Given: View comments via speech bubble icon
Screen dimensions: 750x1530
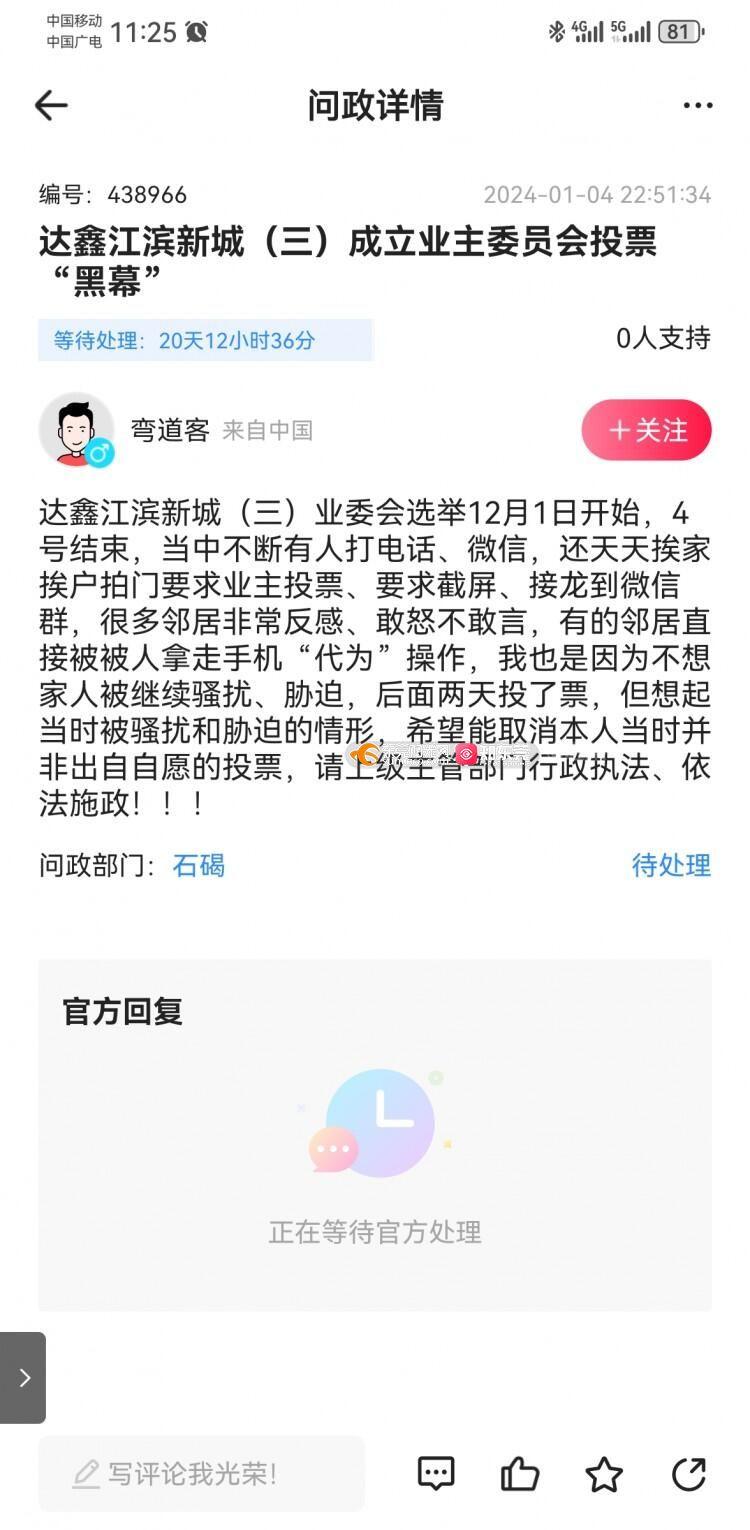Looking at the screenshot, I should [x=436, y=1473].
